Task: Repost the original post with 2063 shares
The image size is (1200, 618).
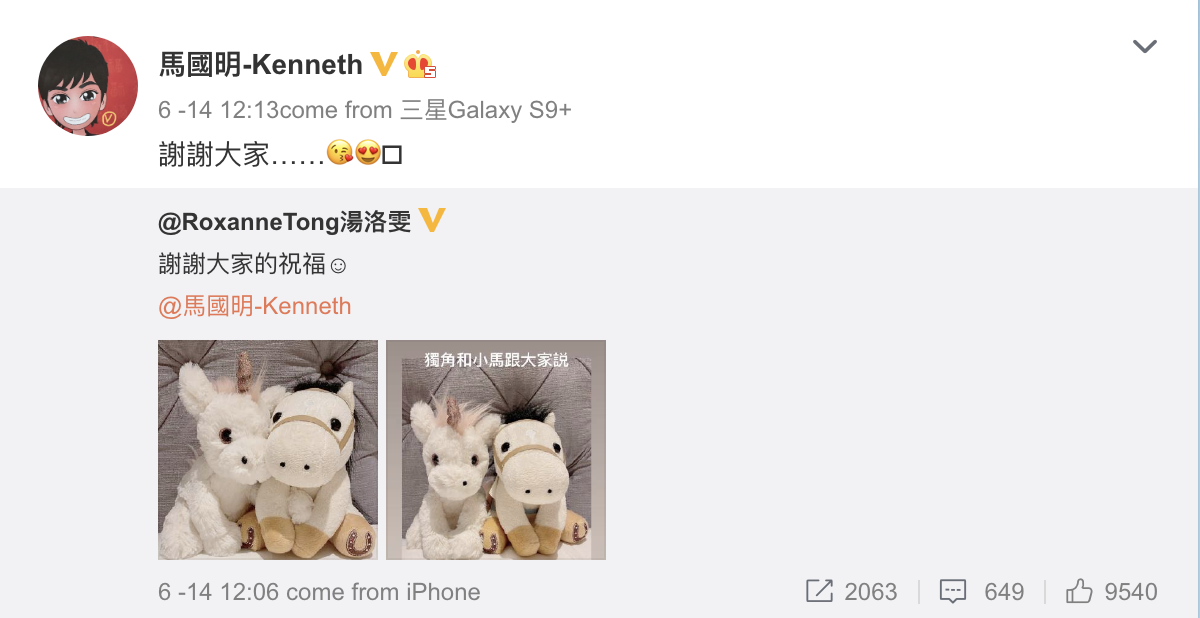Action: (x=851, y=592)
